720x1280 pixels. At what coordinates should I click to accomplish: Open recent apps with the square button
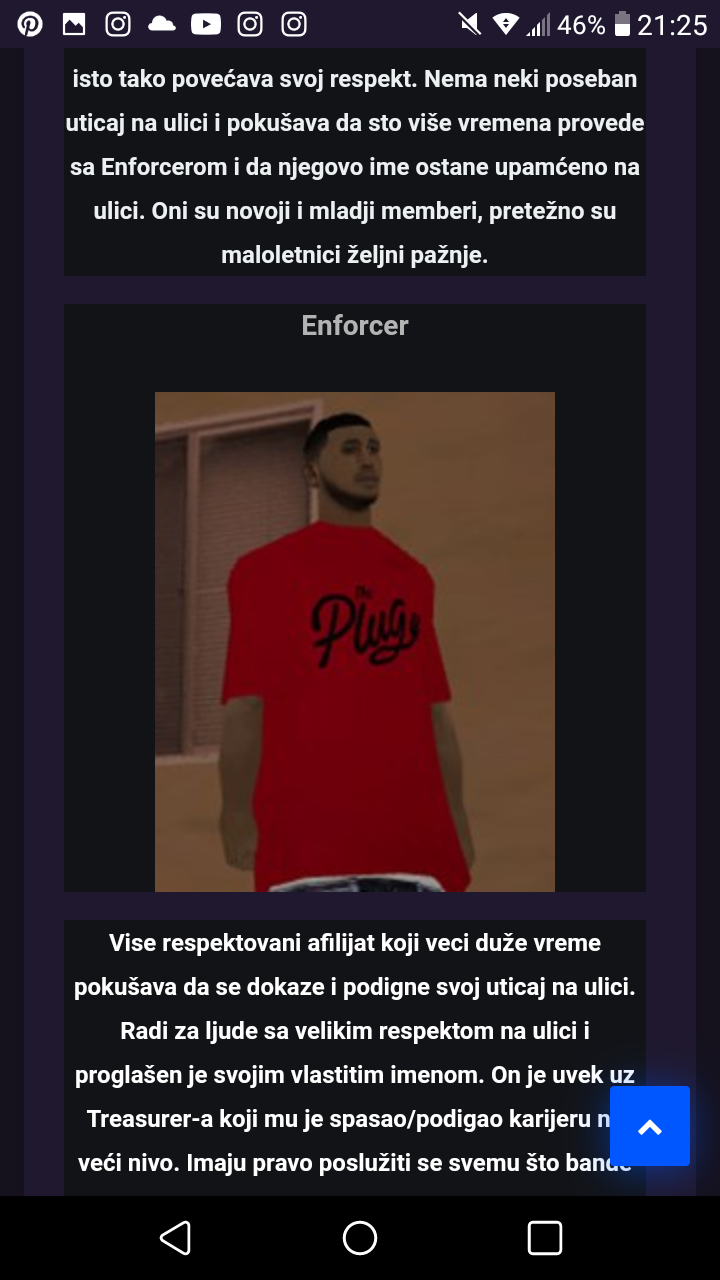(x=545, y=1238)
